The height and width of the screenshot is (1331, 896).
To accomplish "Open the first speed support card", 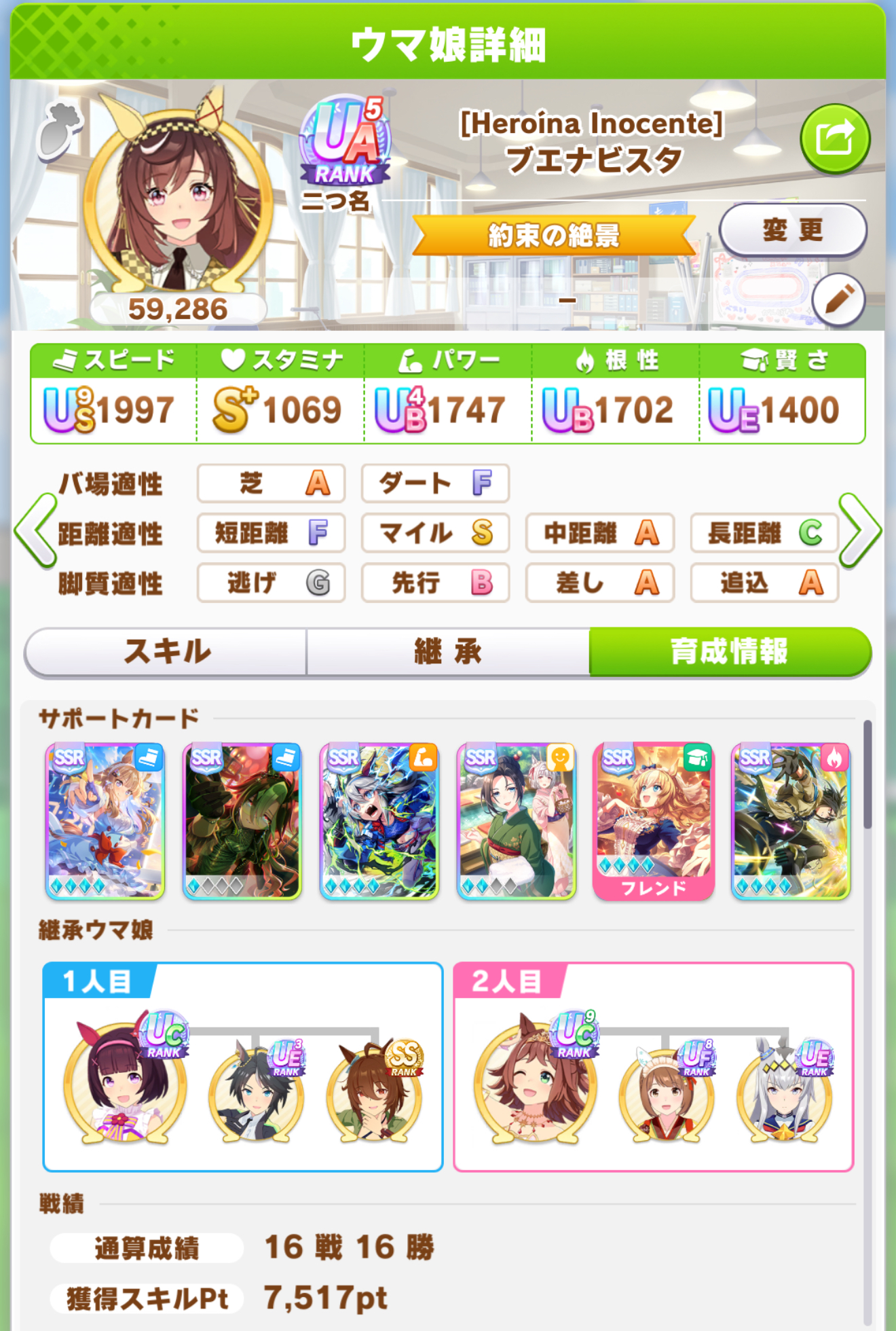I will (x=105, y=822).
